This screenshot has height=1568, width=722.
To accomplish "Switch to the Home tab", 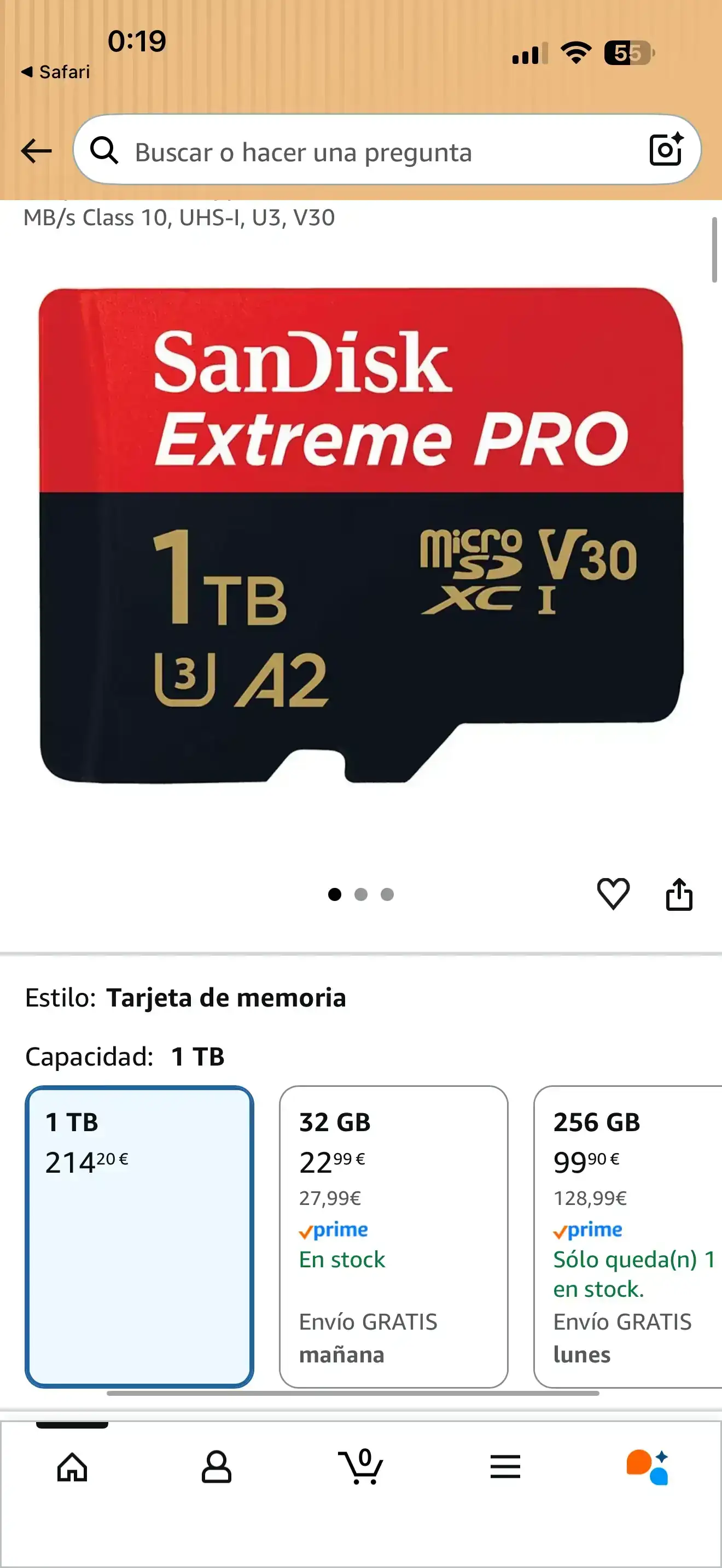I will pos(72,1467).
